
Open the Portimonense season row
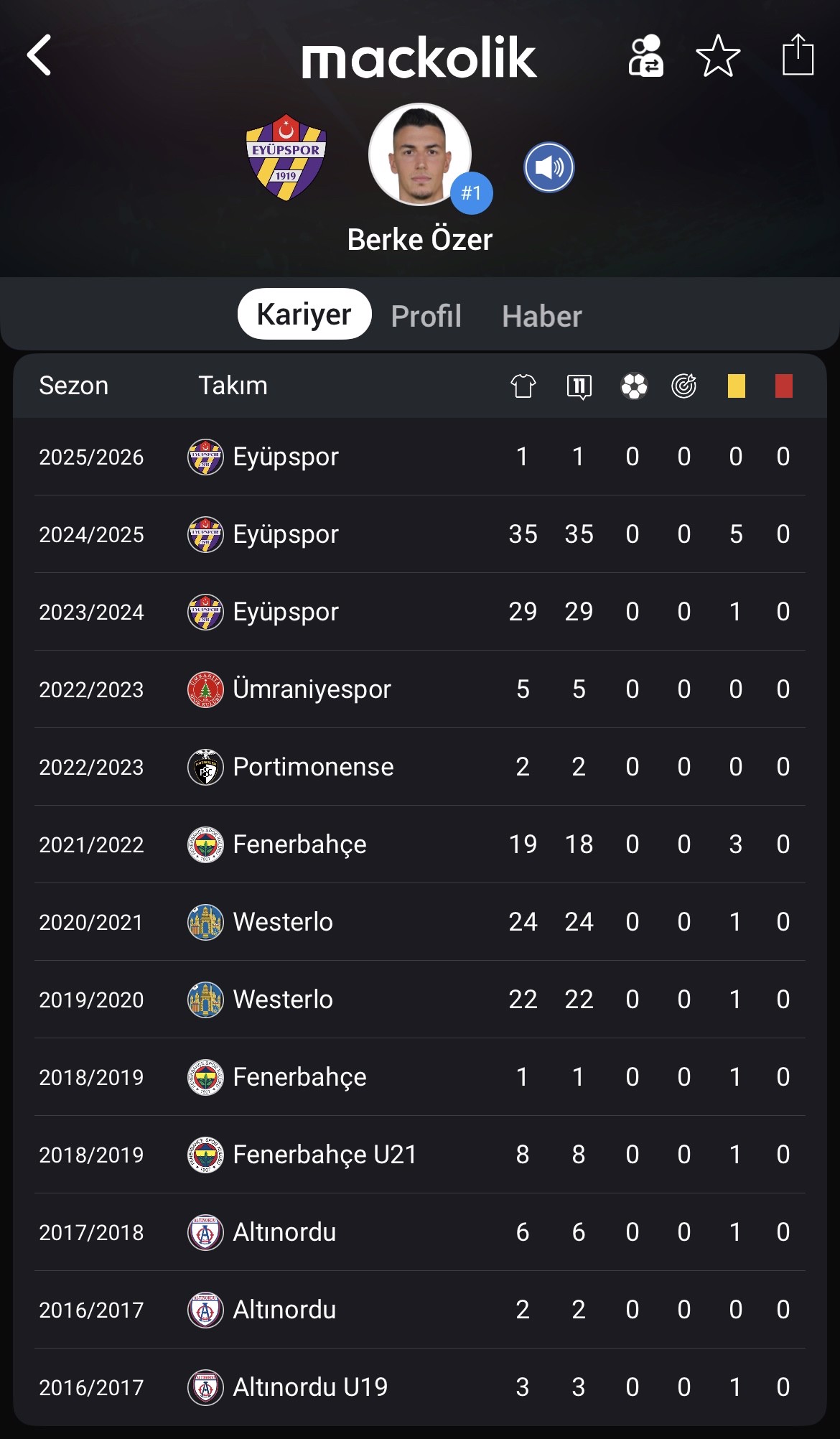[420, 767]
